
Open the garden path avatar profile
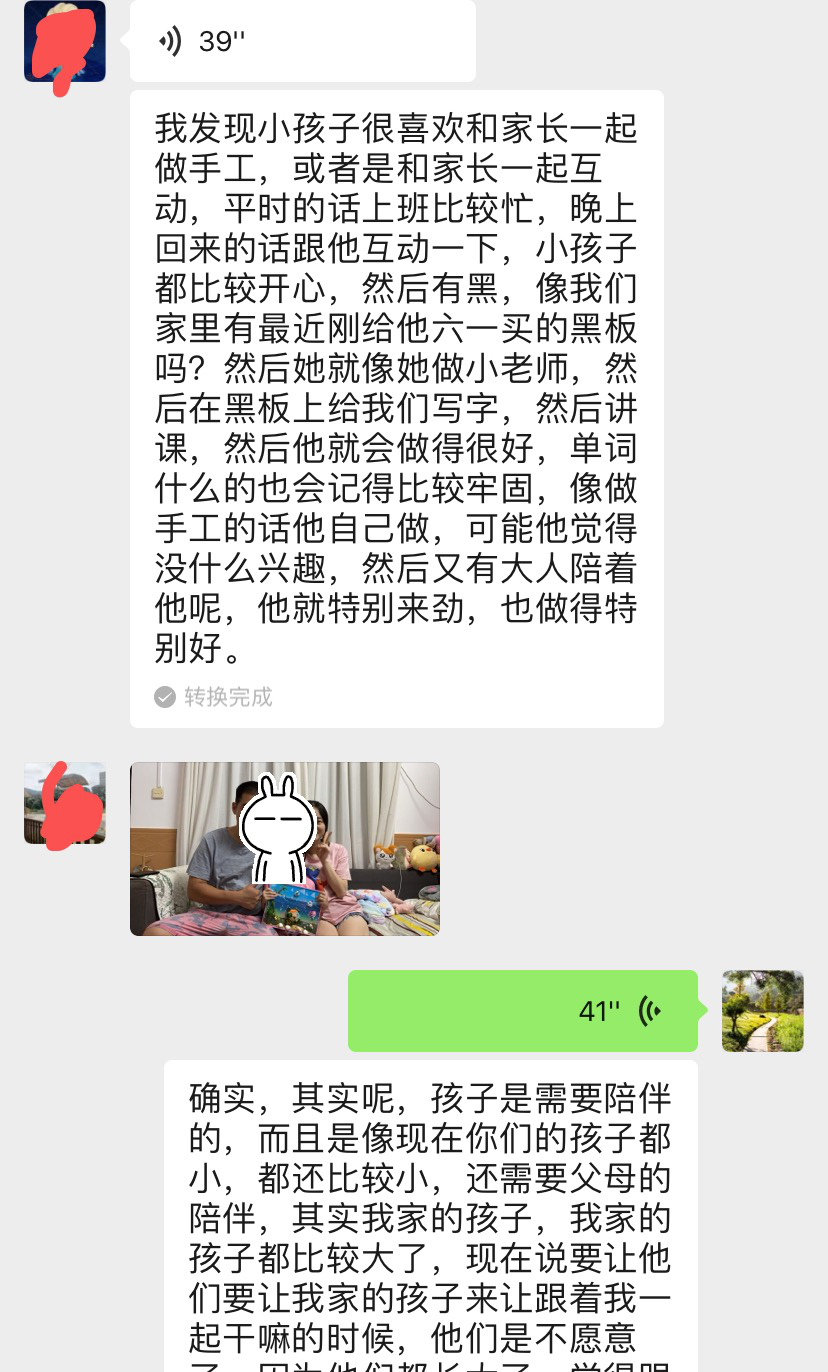(763, 1010)
